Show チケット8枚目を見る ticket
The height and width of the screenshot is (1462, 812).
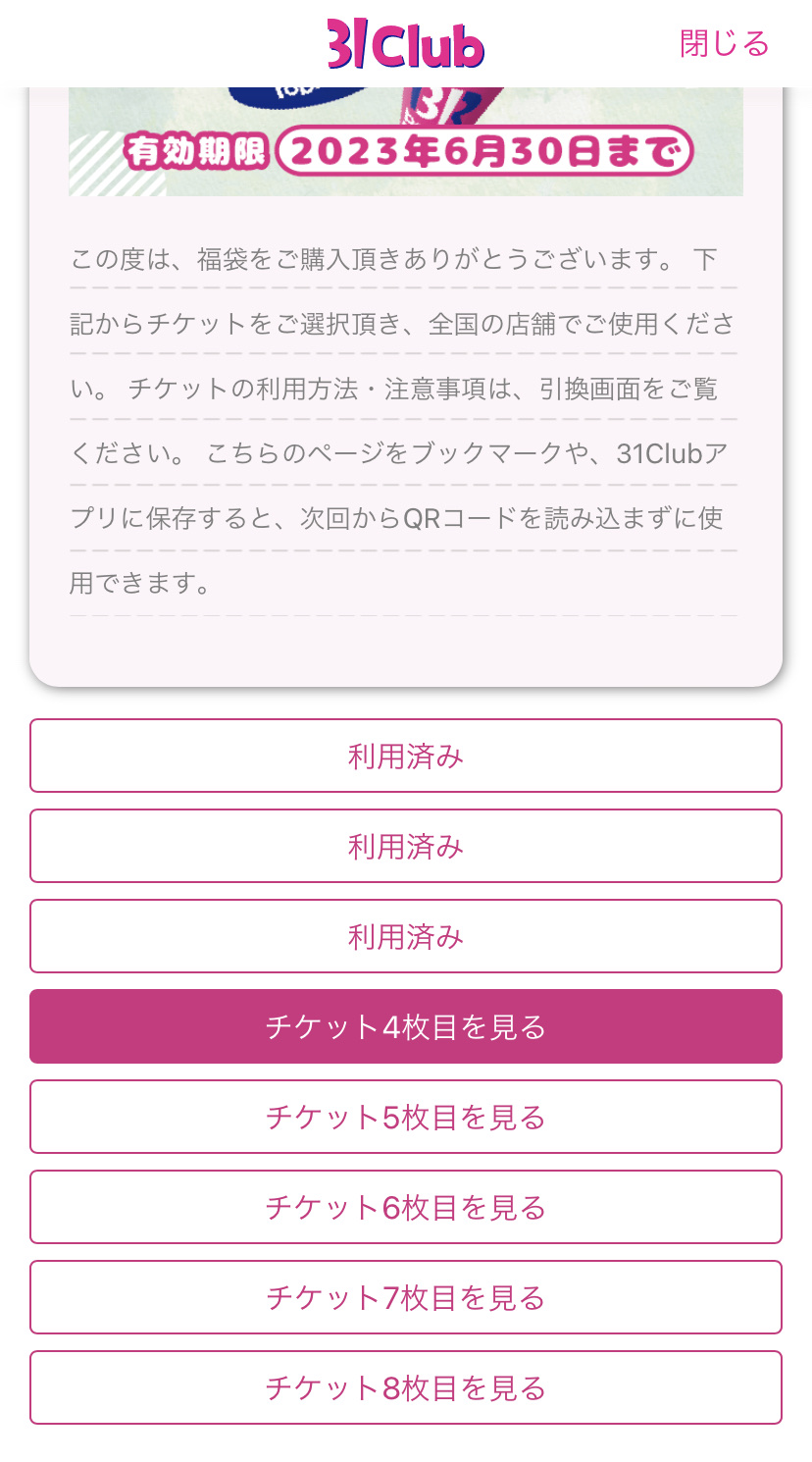click(406, 1387)
